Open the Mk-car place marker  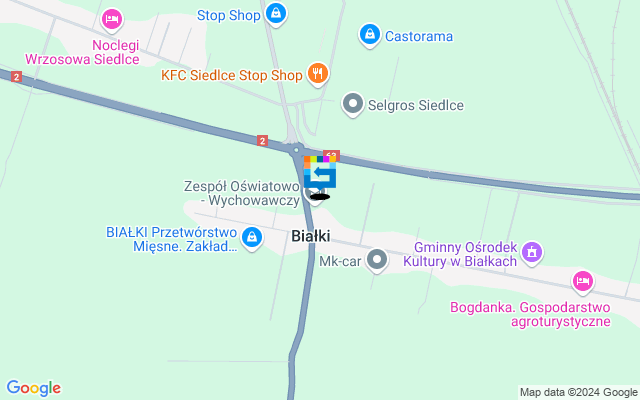[377, 262]
